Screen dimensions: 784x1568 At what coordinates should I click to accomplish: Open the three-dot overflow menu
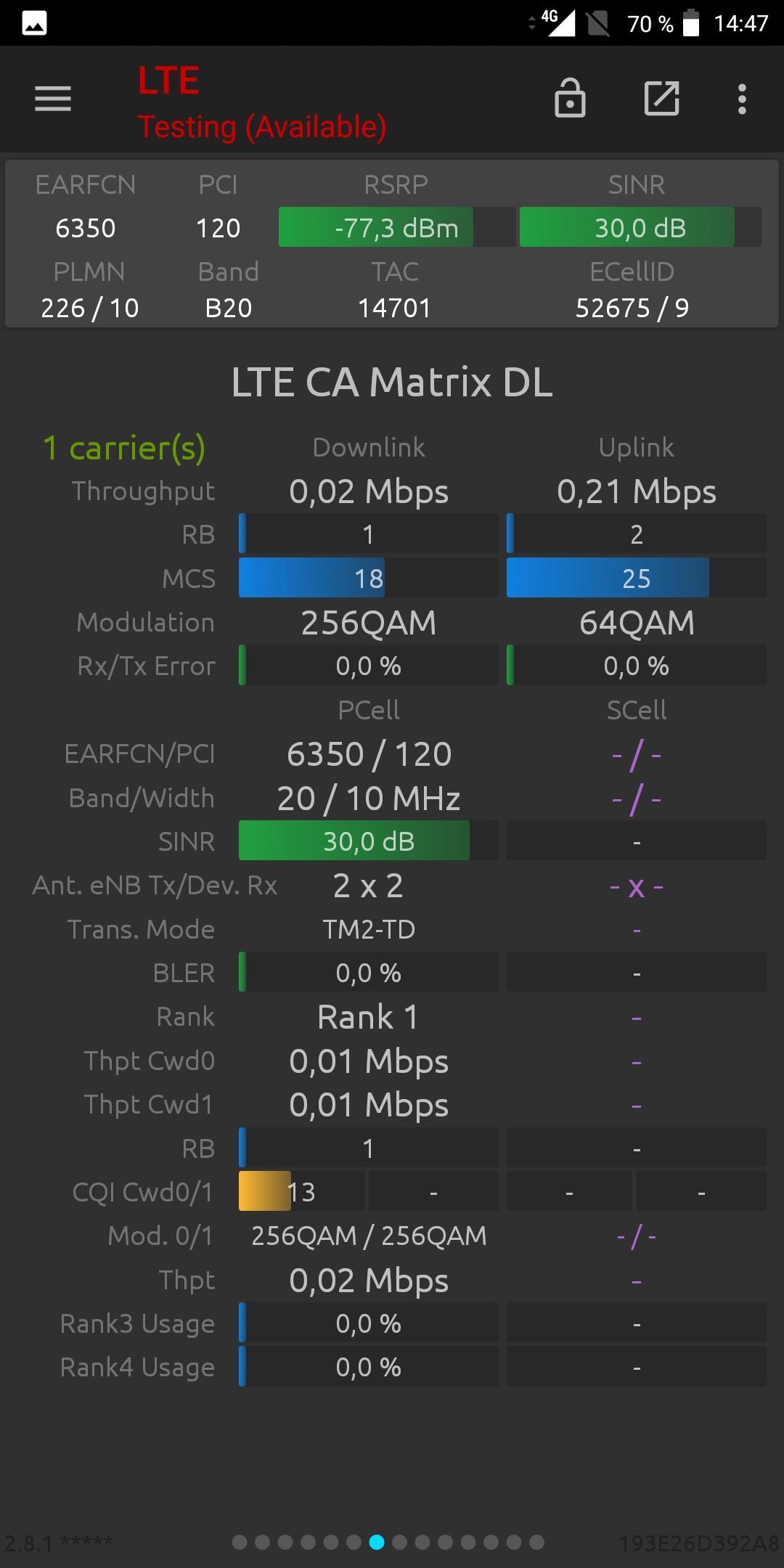[x=742, y=99]
